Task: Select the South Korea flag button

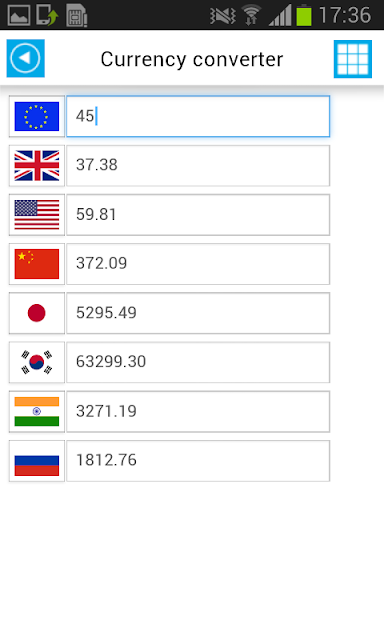Action: pyautogui.click(x=37, y=362)
